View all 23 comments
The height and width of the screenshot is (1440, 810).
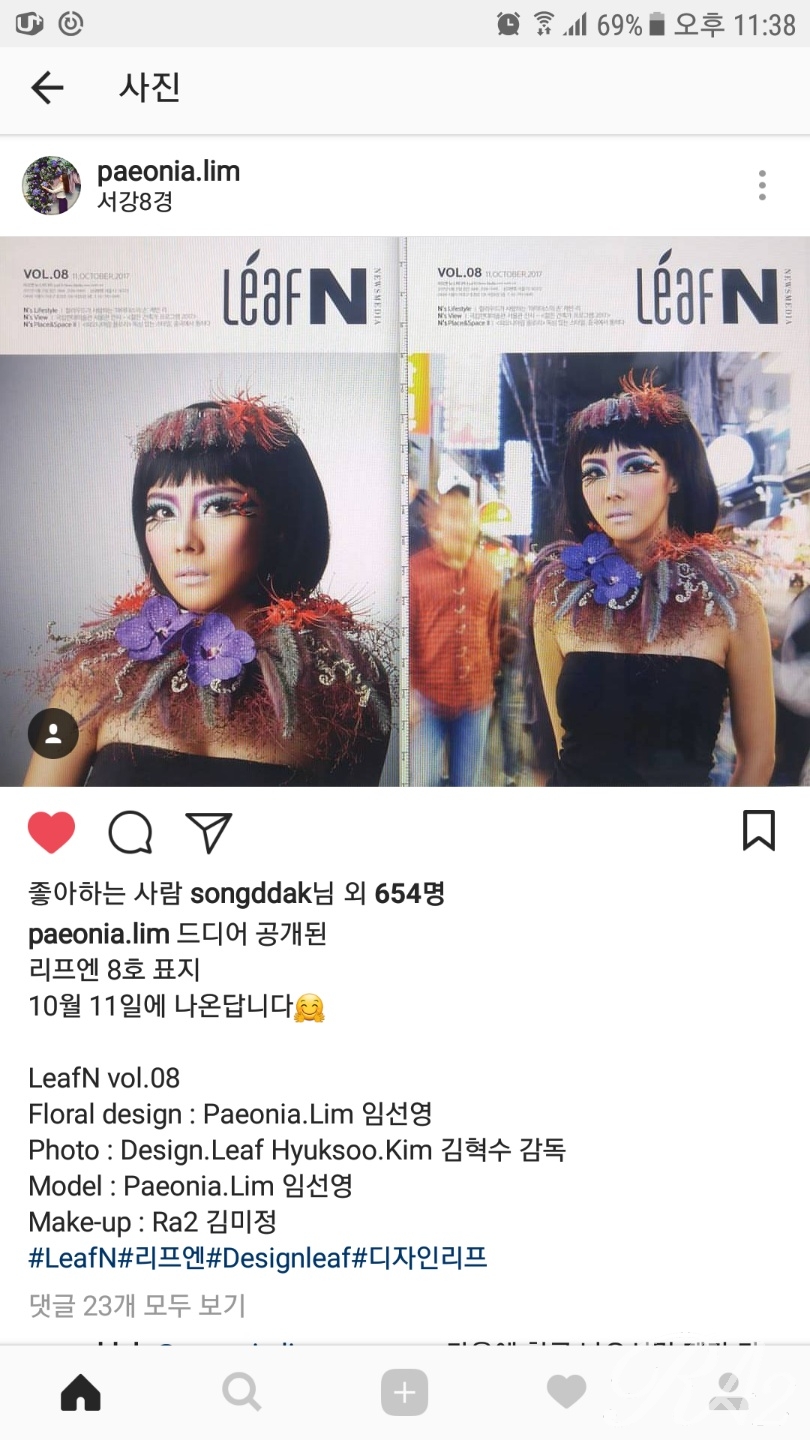(x=137, y=1305)
